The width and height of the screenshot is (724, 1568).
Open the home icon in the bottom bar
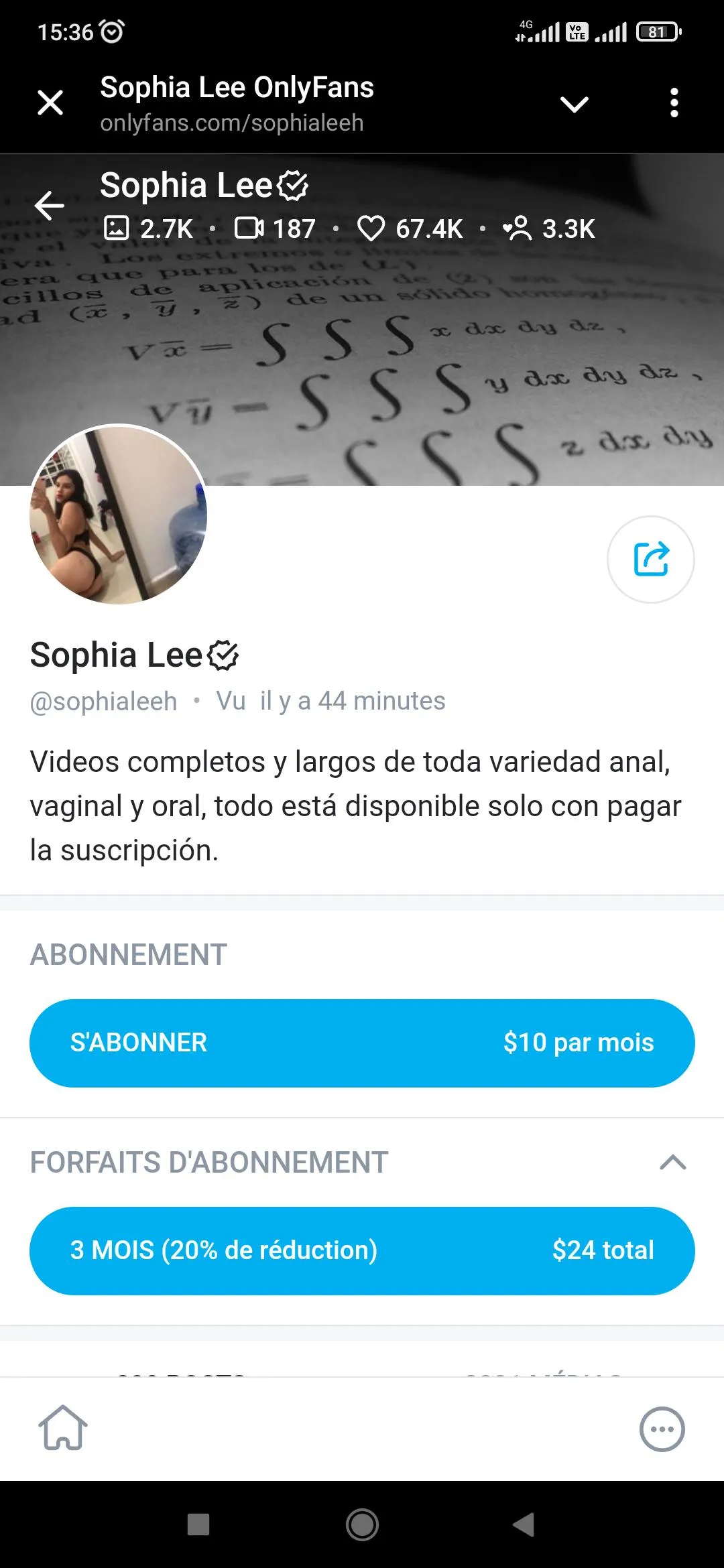(62, 1427)
